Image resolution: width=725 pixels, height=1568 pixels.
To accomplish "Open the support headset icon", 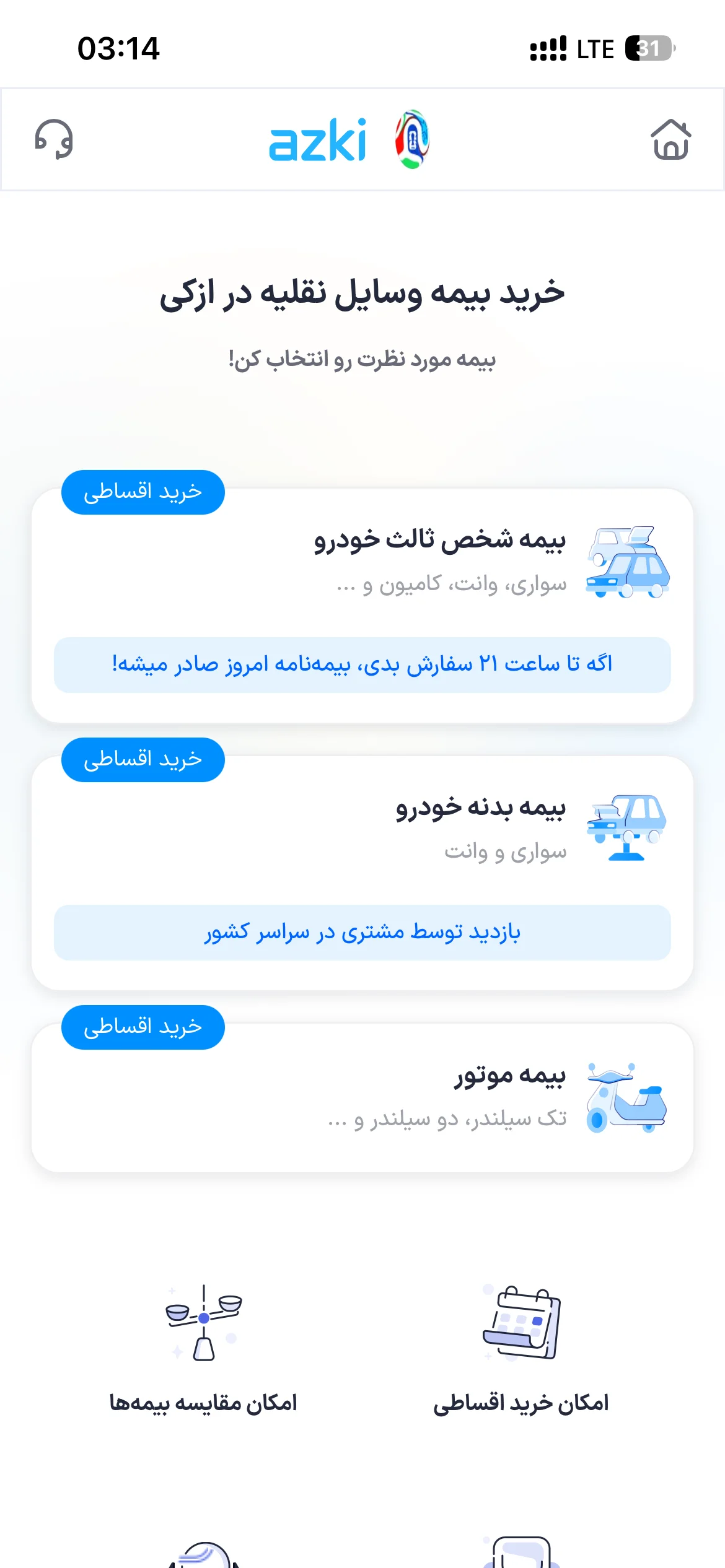I will tap(54, 139).
